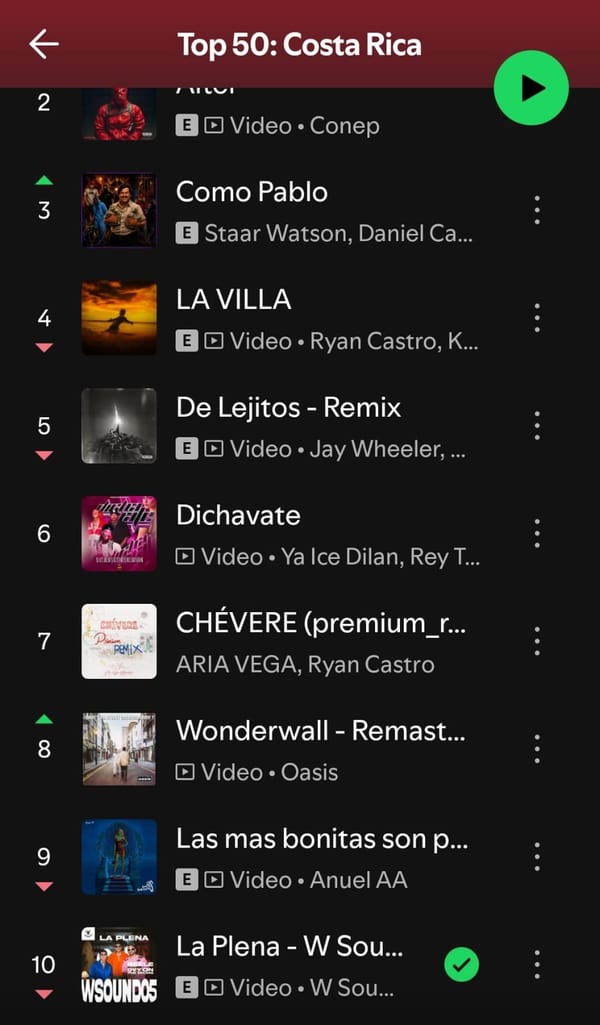Viewport: 600px width, 1025px height.
Task: Open more options for Wonderwall
Action: coord(537,749)
